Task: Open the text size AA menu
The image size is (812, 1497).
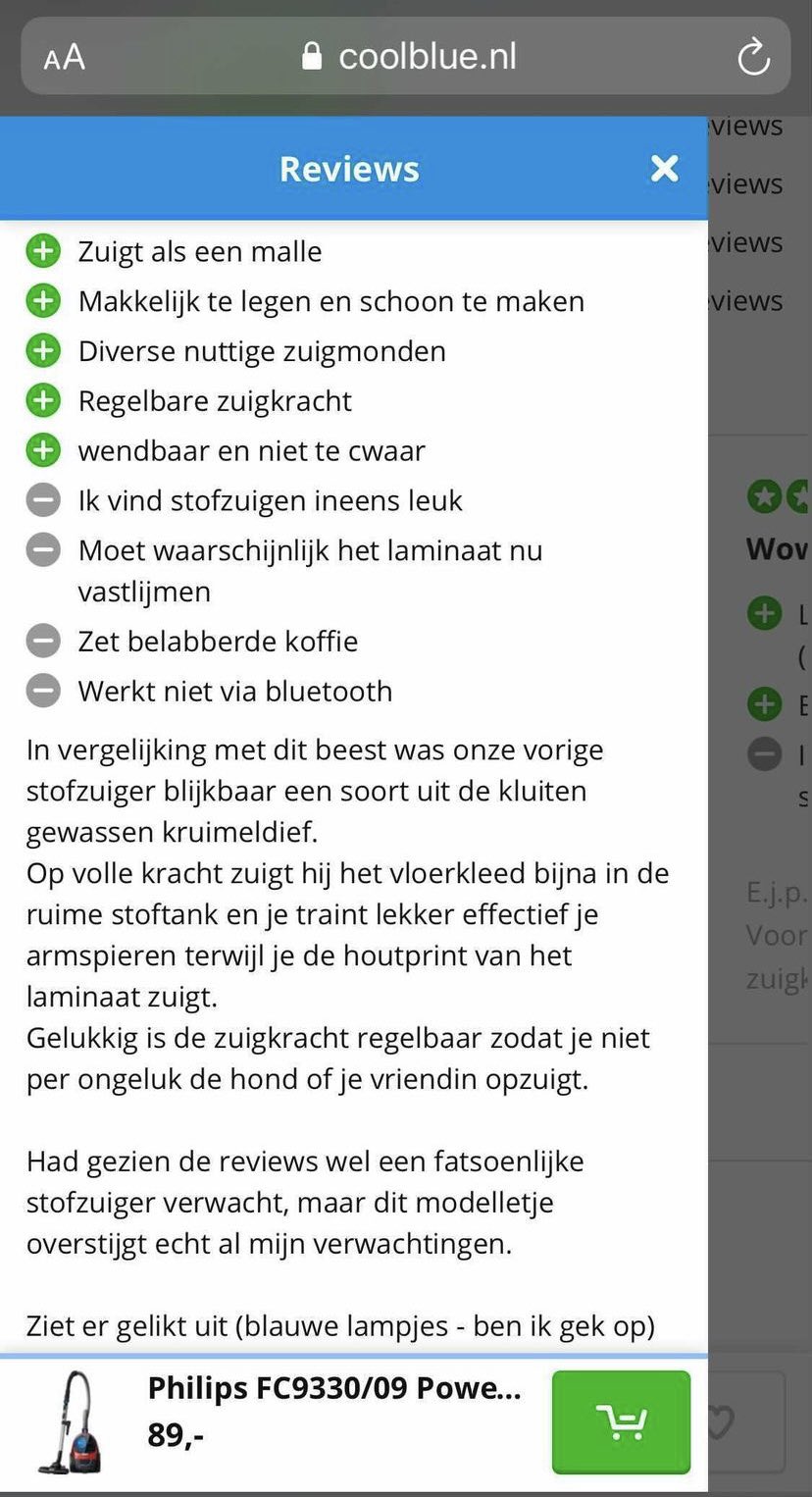Action: (65, 58)
